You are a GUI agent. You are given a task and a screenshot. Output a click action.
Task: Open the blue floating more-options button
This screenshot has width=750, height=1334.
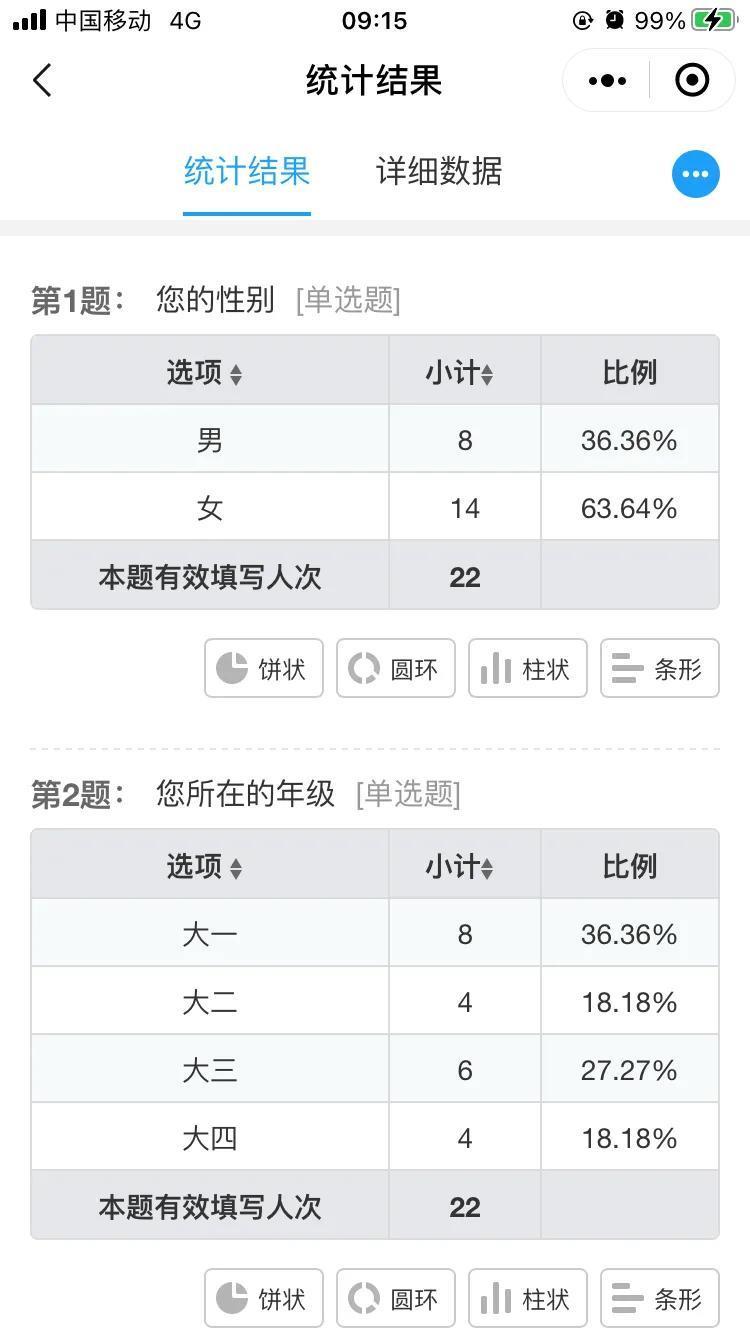point(695,174)
